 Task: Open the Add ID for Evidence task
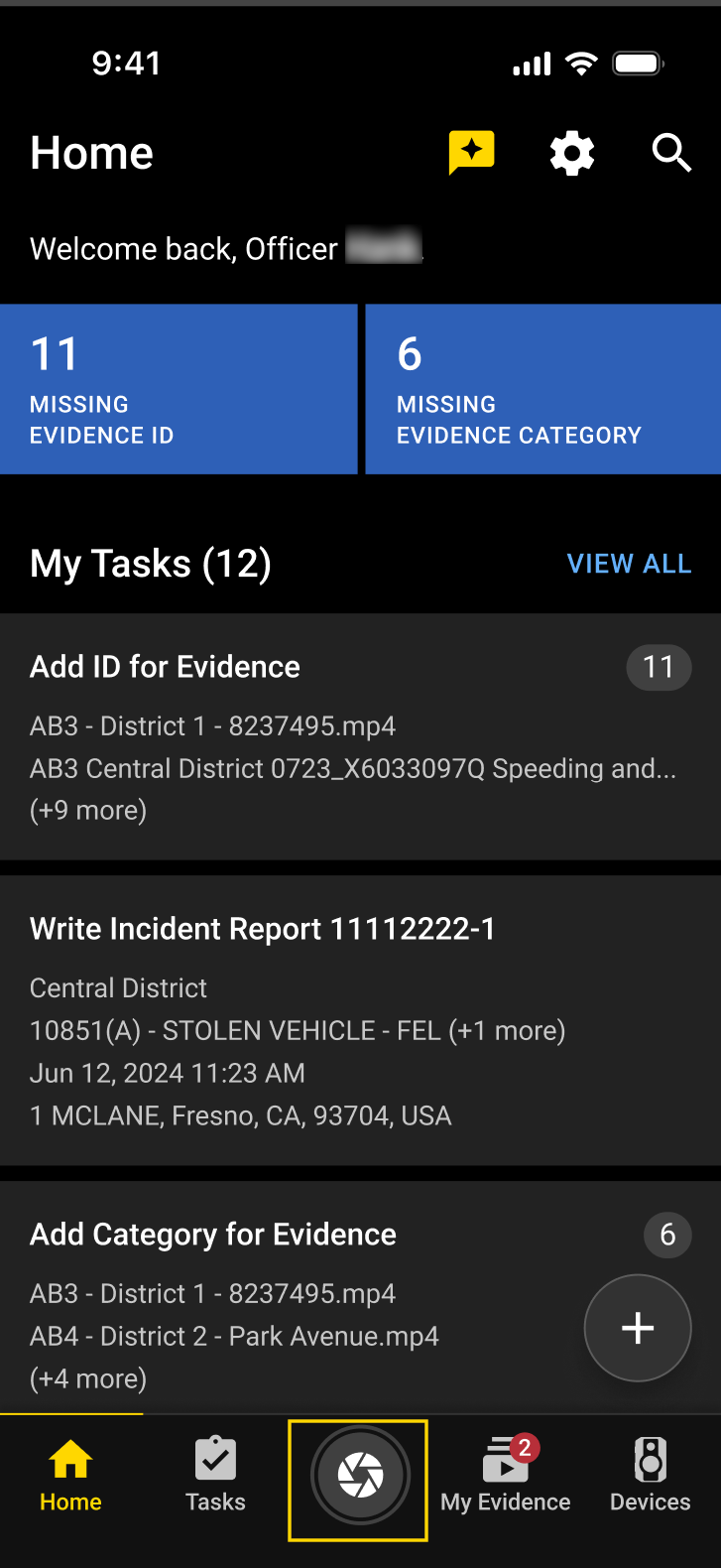(298, 736)
